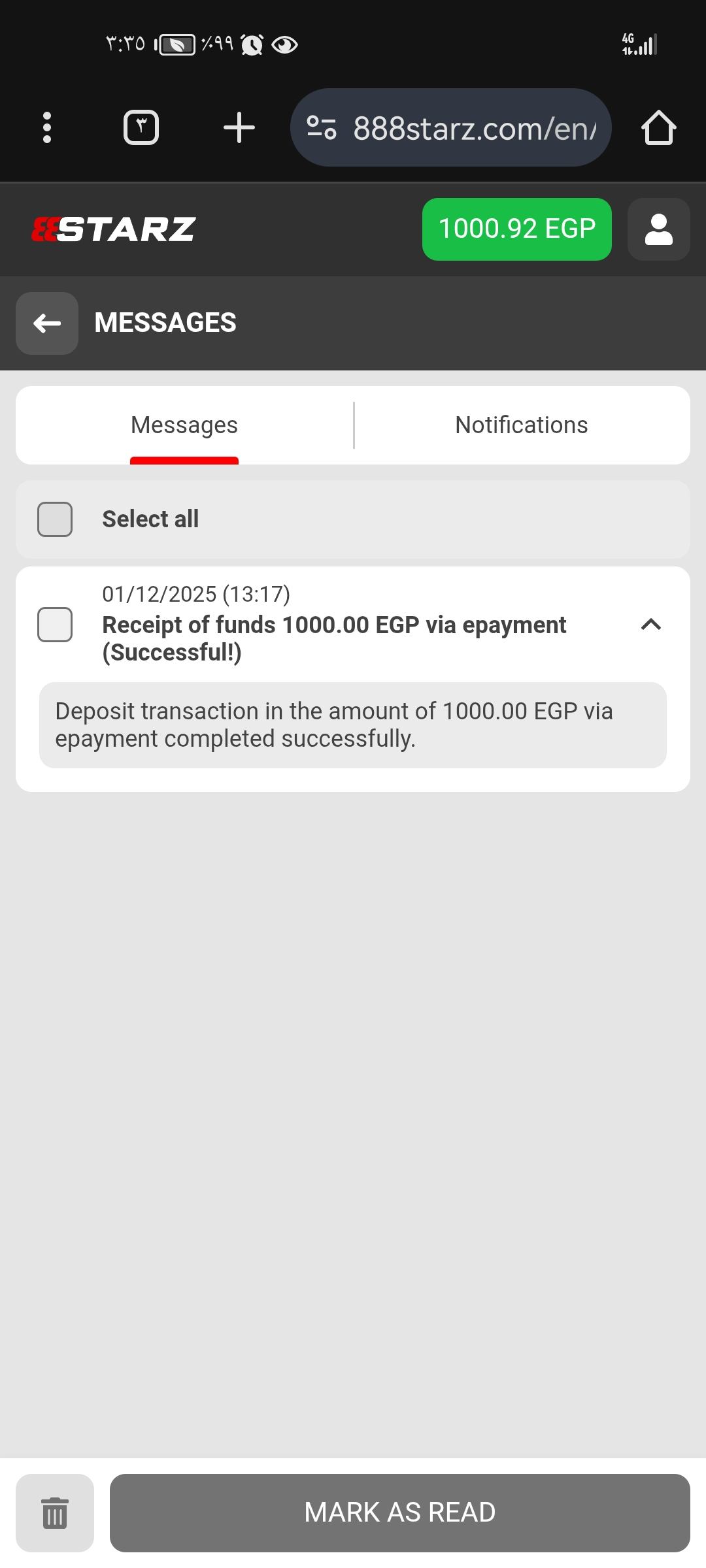Open the browser tab switcher
This screenshot has height=1568, width=706.
(141, 127)
